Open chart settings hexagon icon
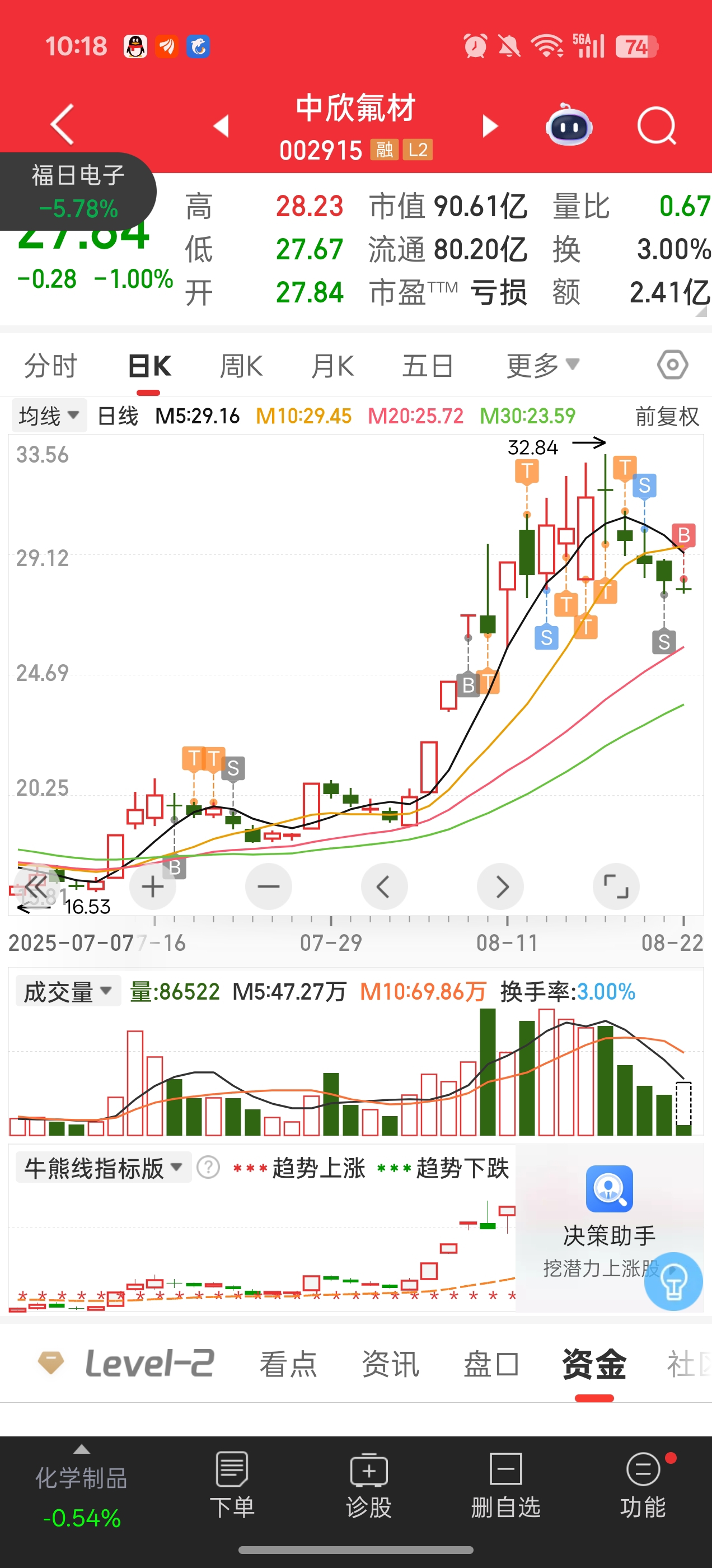This screenshot has height=1568, width=712. [672, 365]
